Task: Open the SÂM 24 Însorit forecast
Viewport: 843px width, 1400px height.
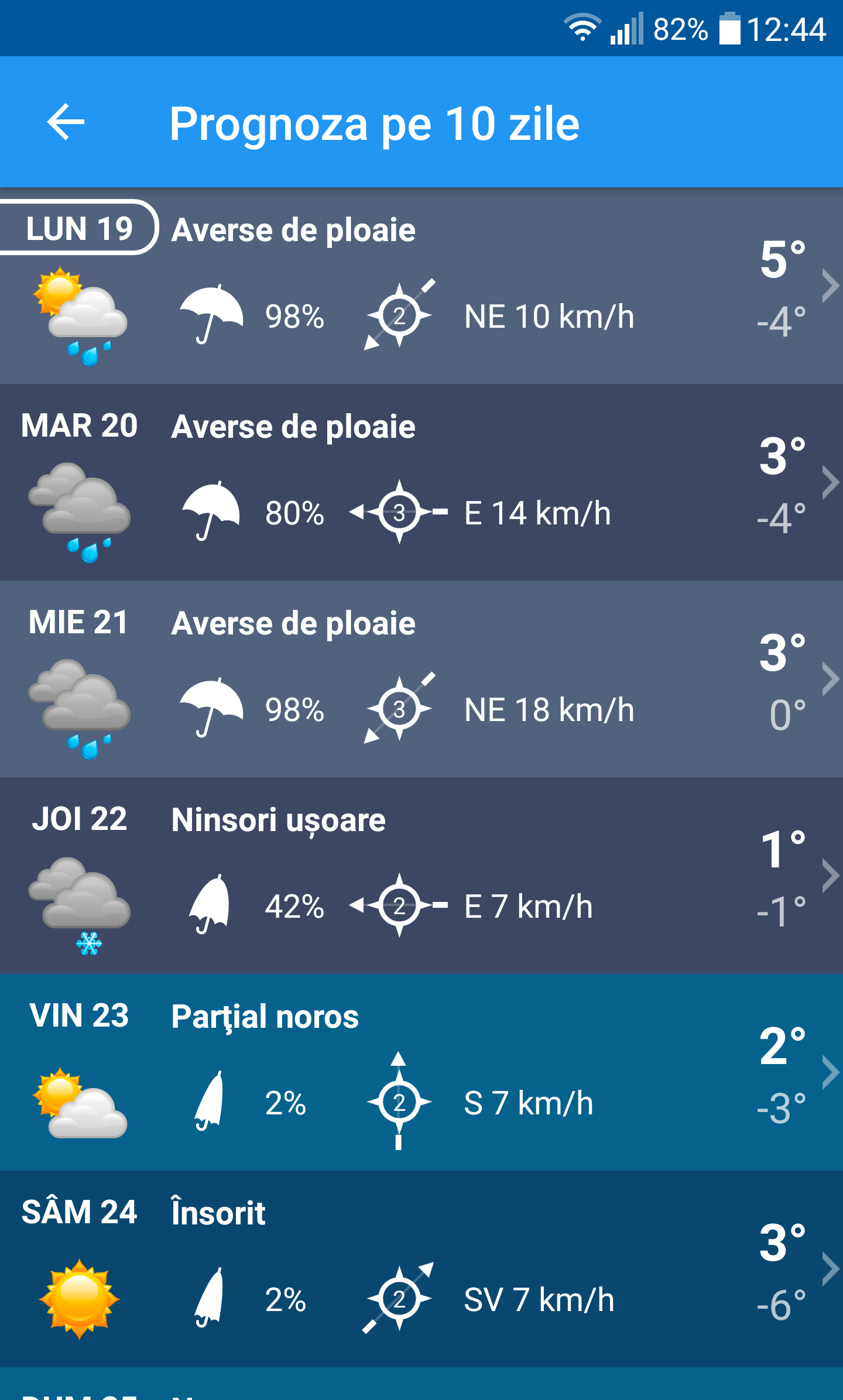Action: point(421,1269)
